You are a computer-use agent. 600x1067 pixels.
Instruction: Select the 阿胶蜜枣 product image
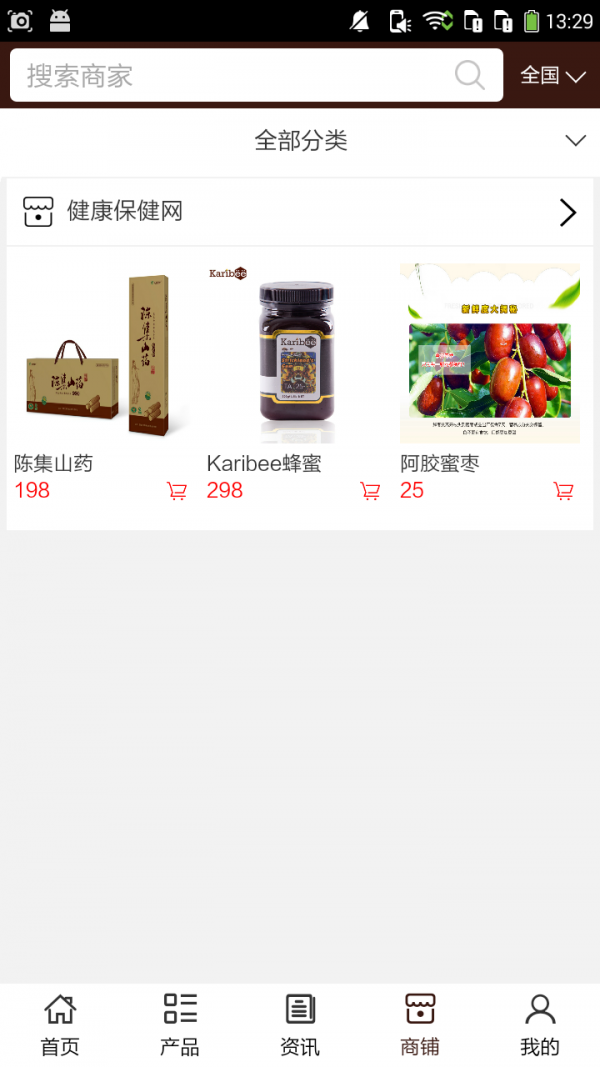pos(489,353)
